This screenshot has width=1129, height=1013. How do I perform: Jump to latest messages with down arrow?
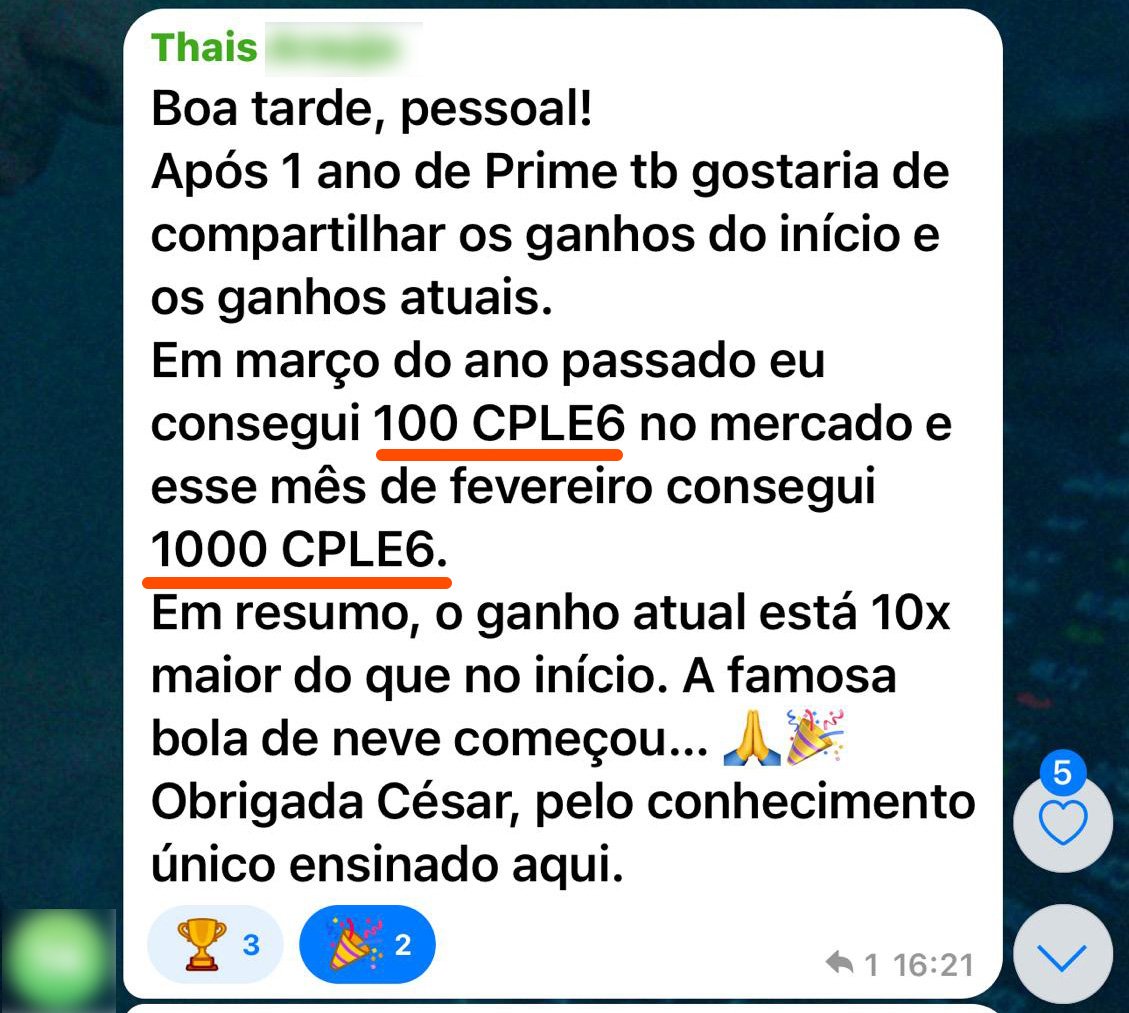point(1062,958)
